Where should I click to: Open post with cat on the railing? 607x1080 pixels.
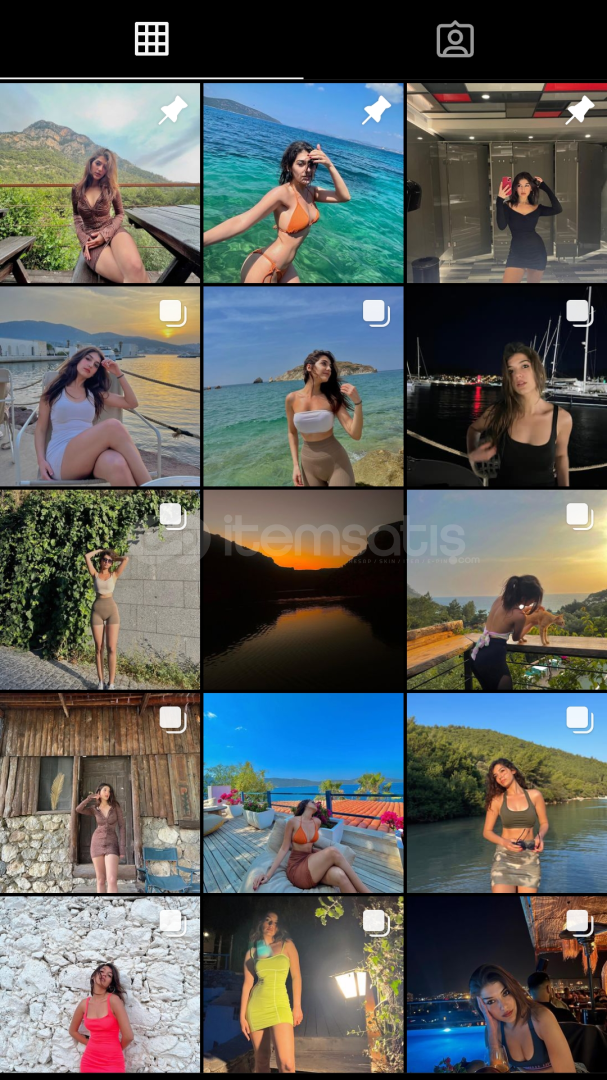click(507, 590)
